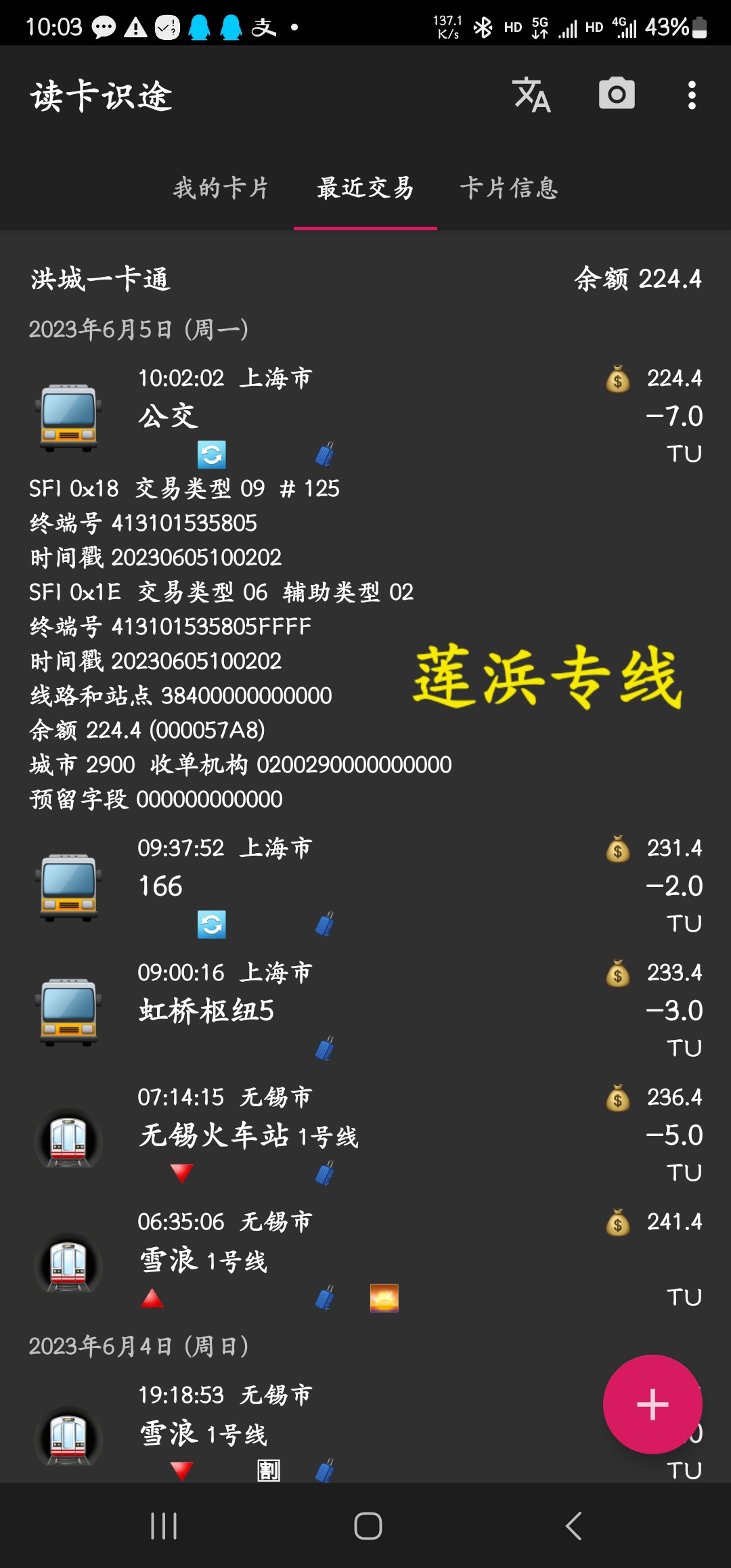The image size is (731, 1568).
Task: Go back using the system back button
Action: point(574,1526)
